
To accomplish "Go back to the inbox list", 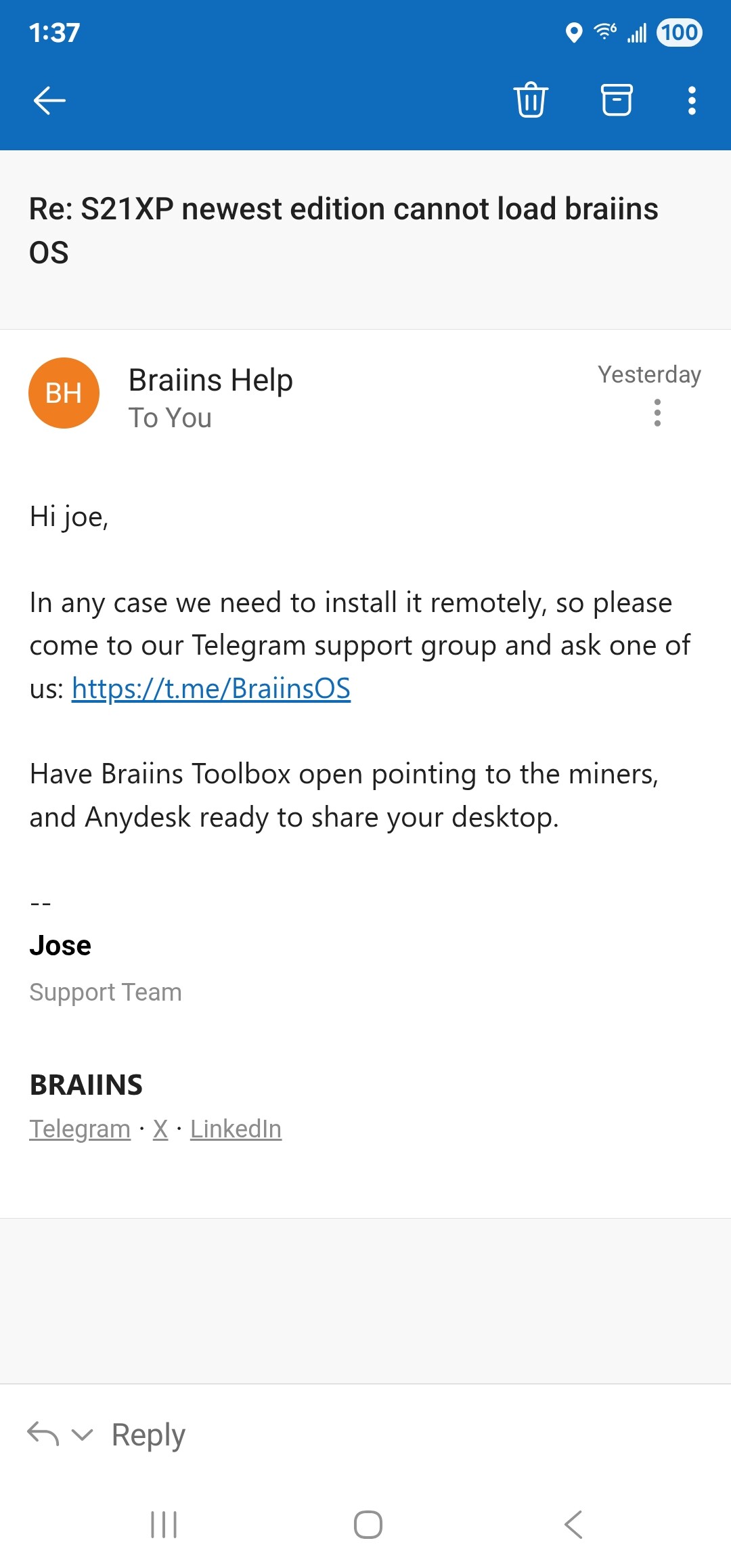I will (49, 101).
